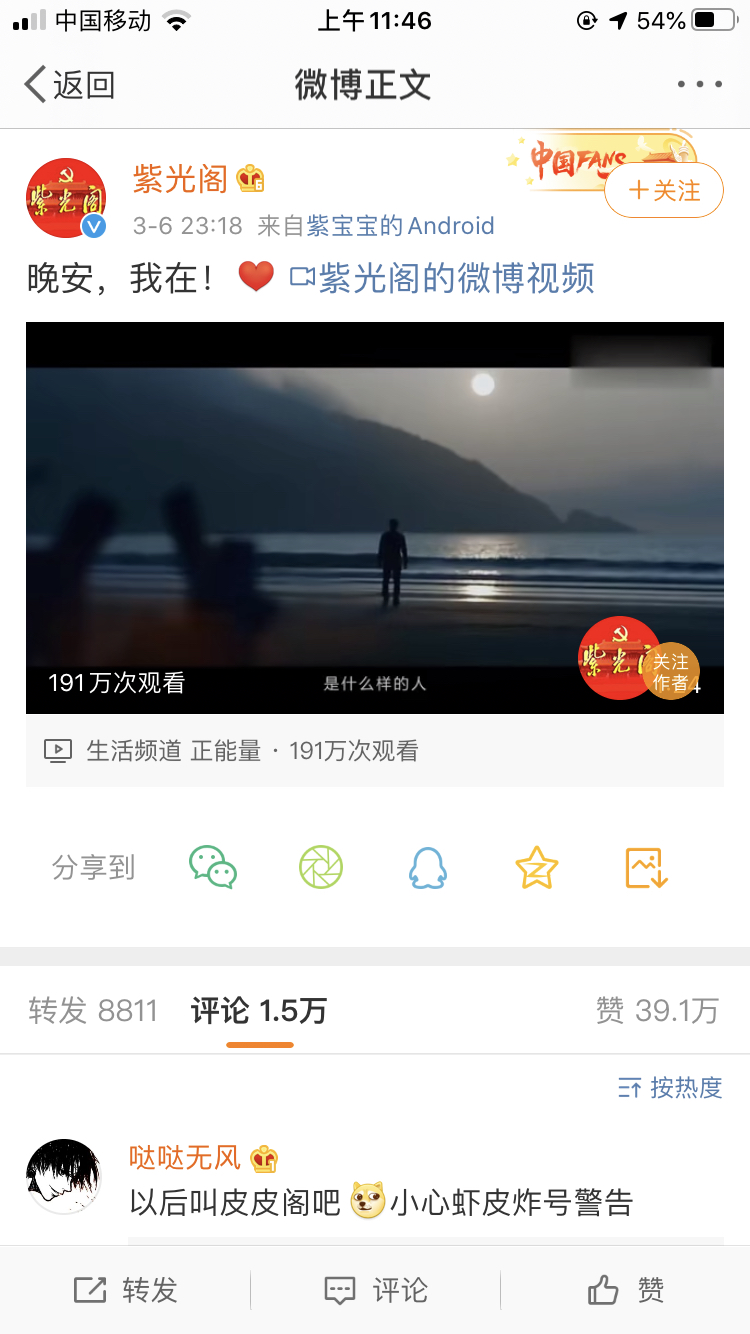Share the post to QQ
The width and height of the screenshot is (750, 1334).
point(428,867)
